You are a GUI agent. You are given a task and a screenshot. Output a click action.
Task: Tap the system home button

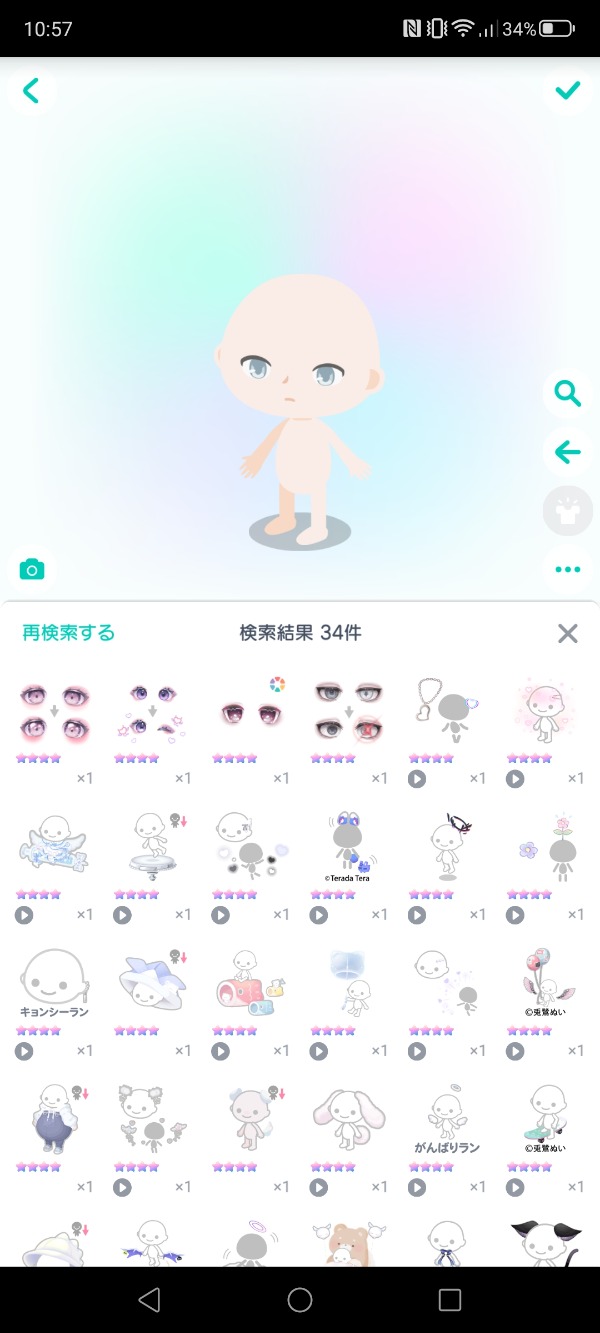click(300, 1299)
